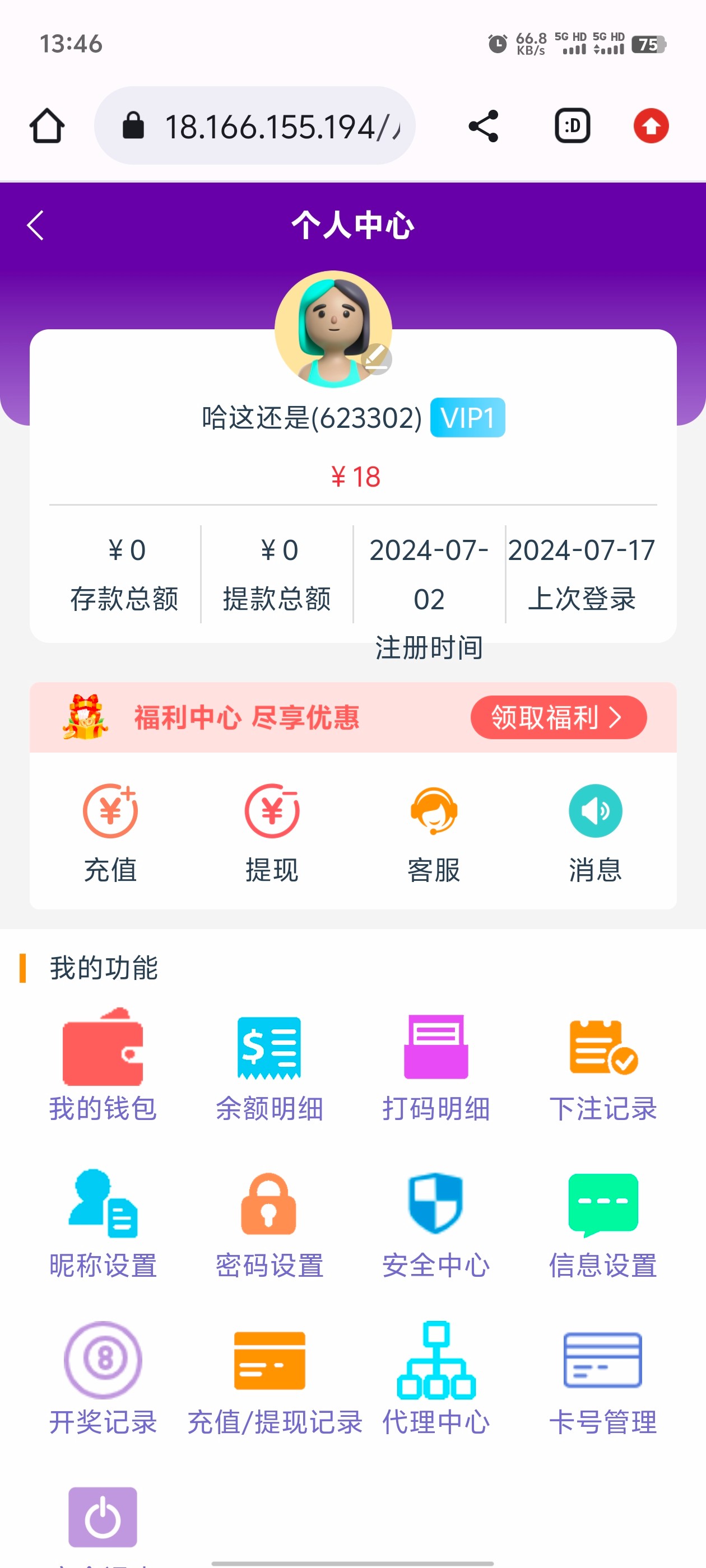
Task: View 余额明细
Action: point(270,1065)
